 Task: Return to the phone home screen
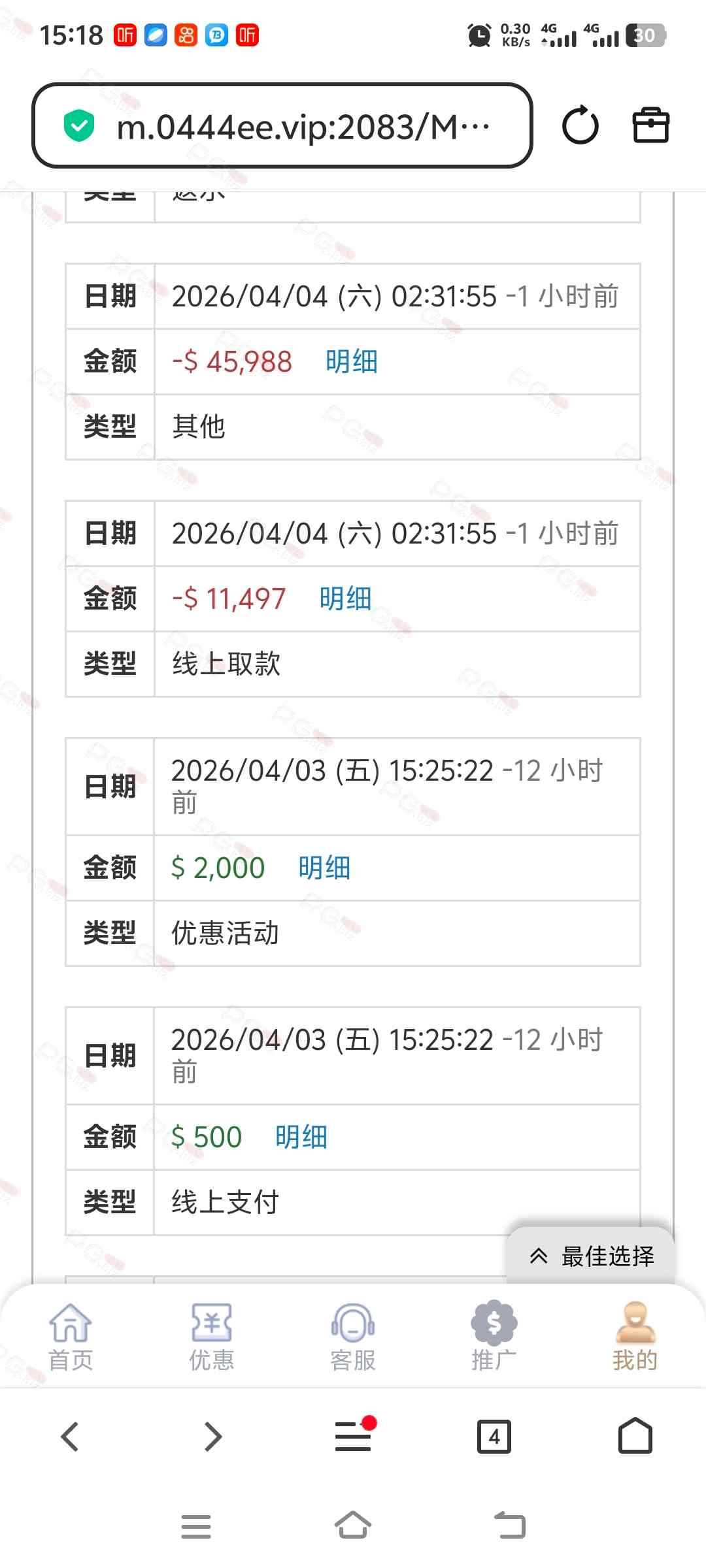(x=353, y=1526)
